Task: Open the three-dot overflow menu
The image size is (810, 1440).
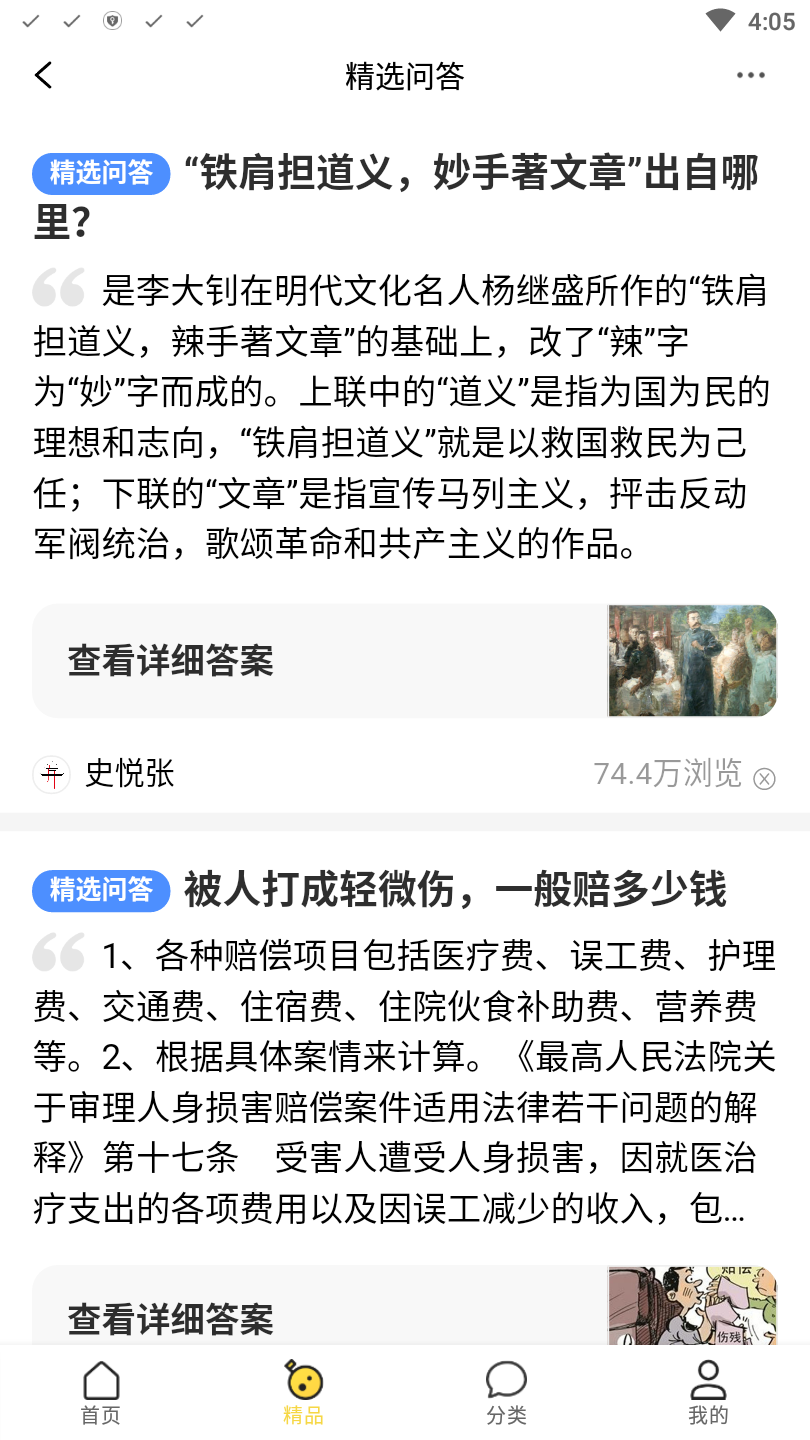Action: coord(750,76)
